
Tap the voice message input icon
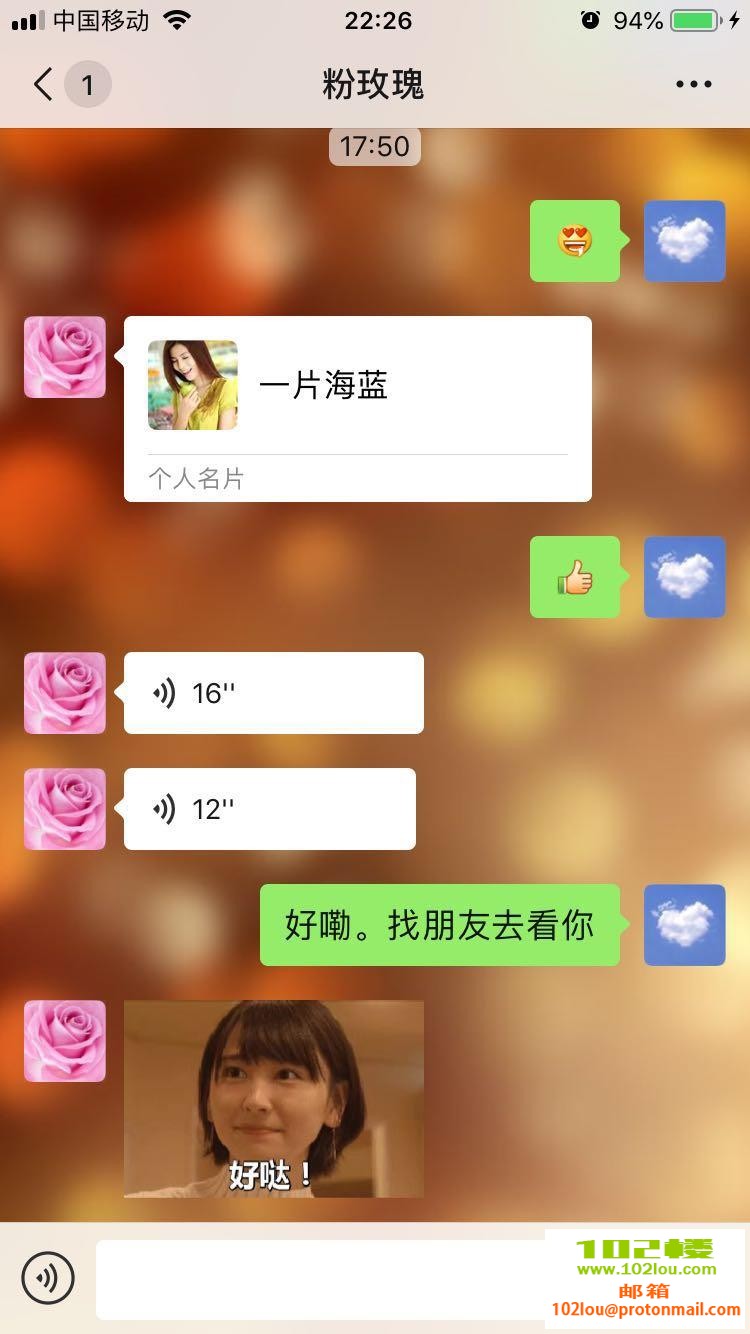tap(49, 1277)
